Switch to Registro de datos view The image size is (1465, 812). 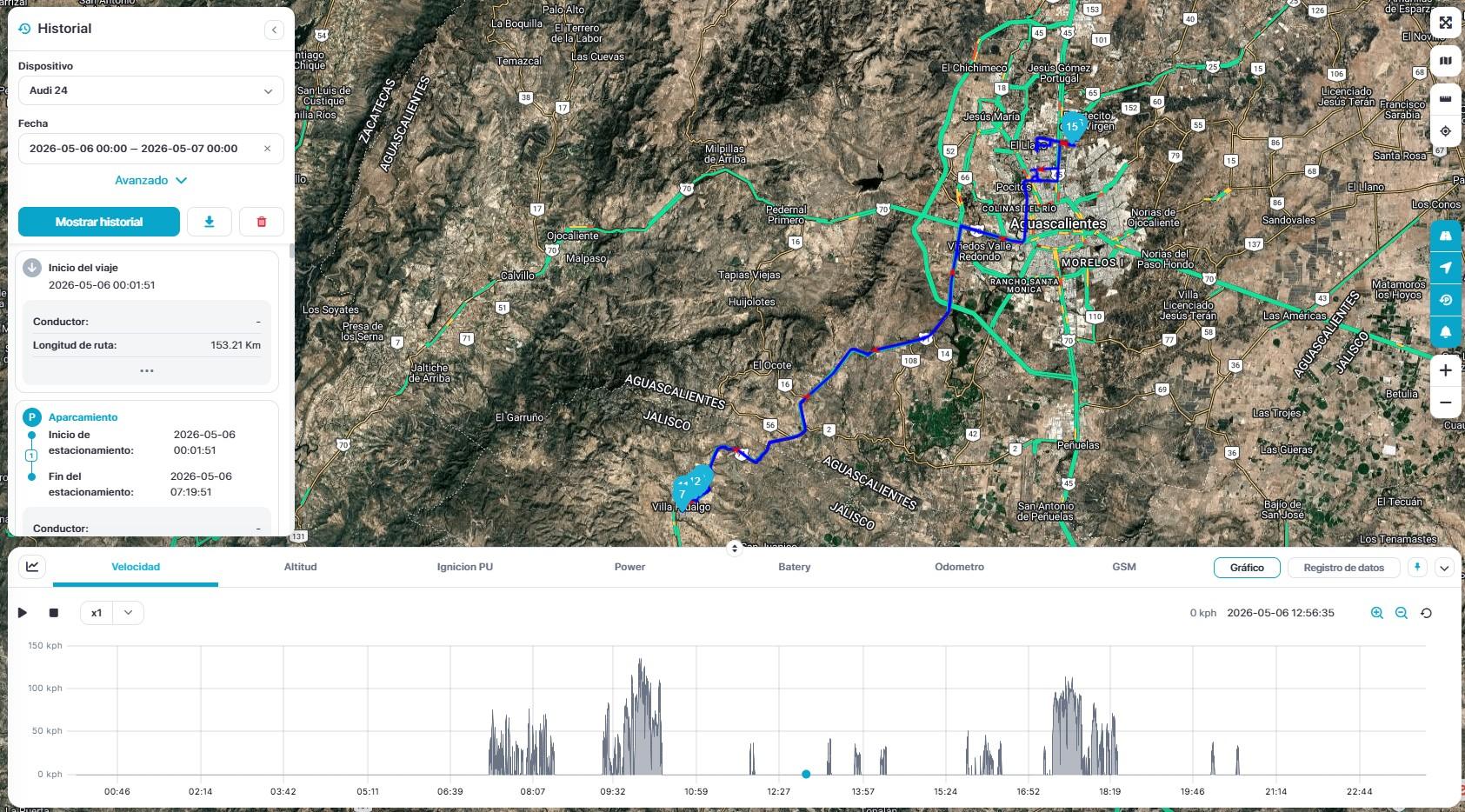[1343, 568]
